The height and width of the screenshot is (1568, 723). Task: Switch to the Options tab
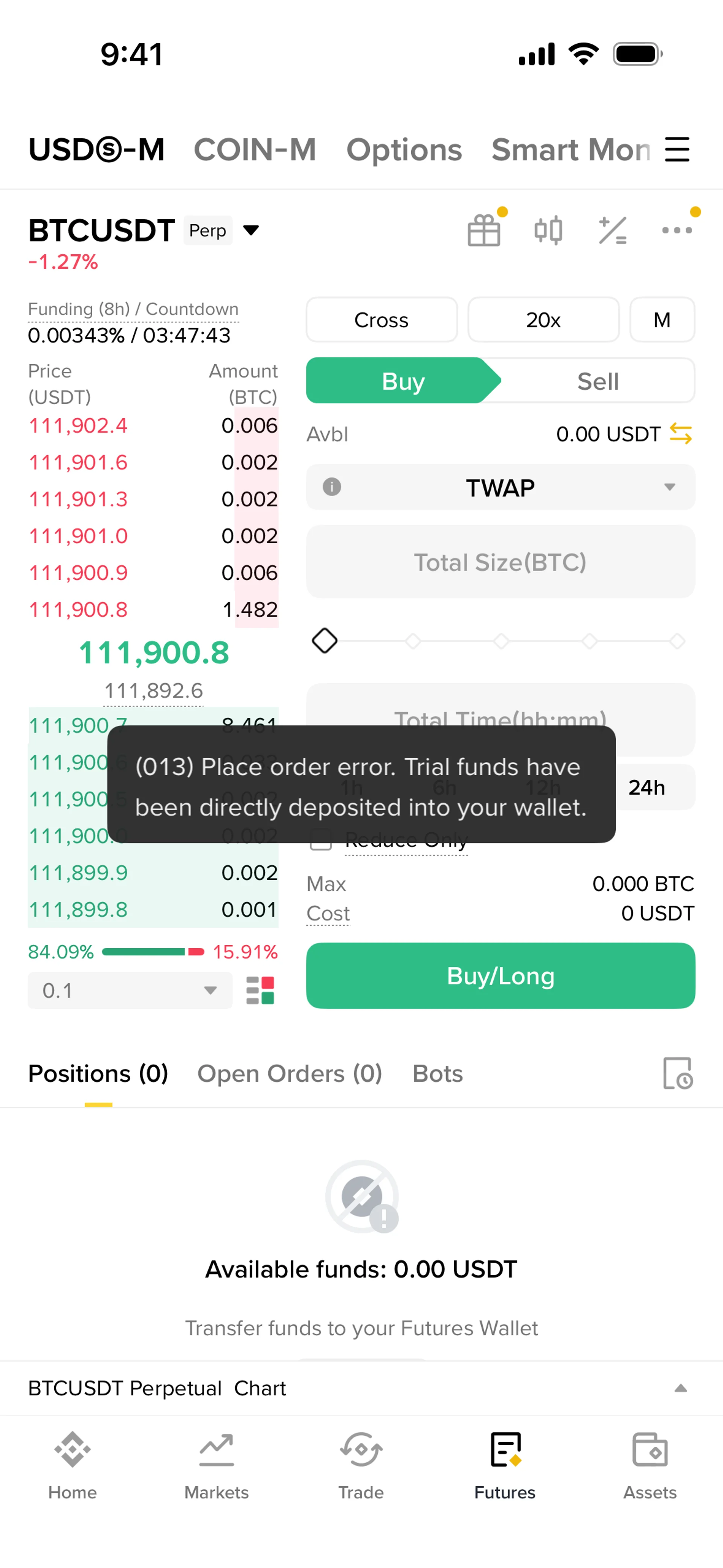pos(404,150)
